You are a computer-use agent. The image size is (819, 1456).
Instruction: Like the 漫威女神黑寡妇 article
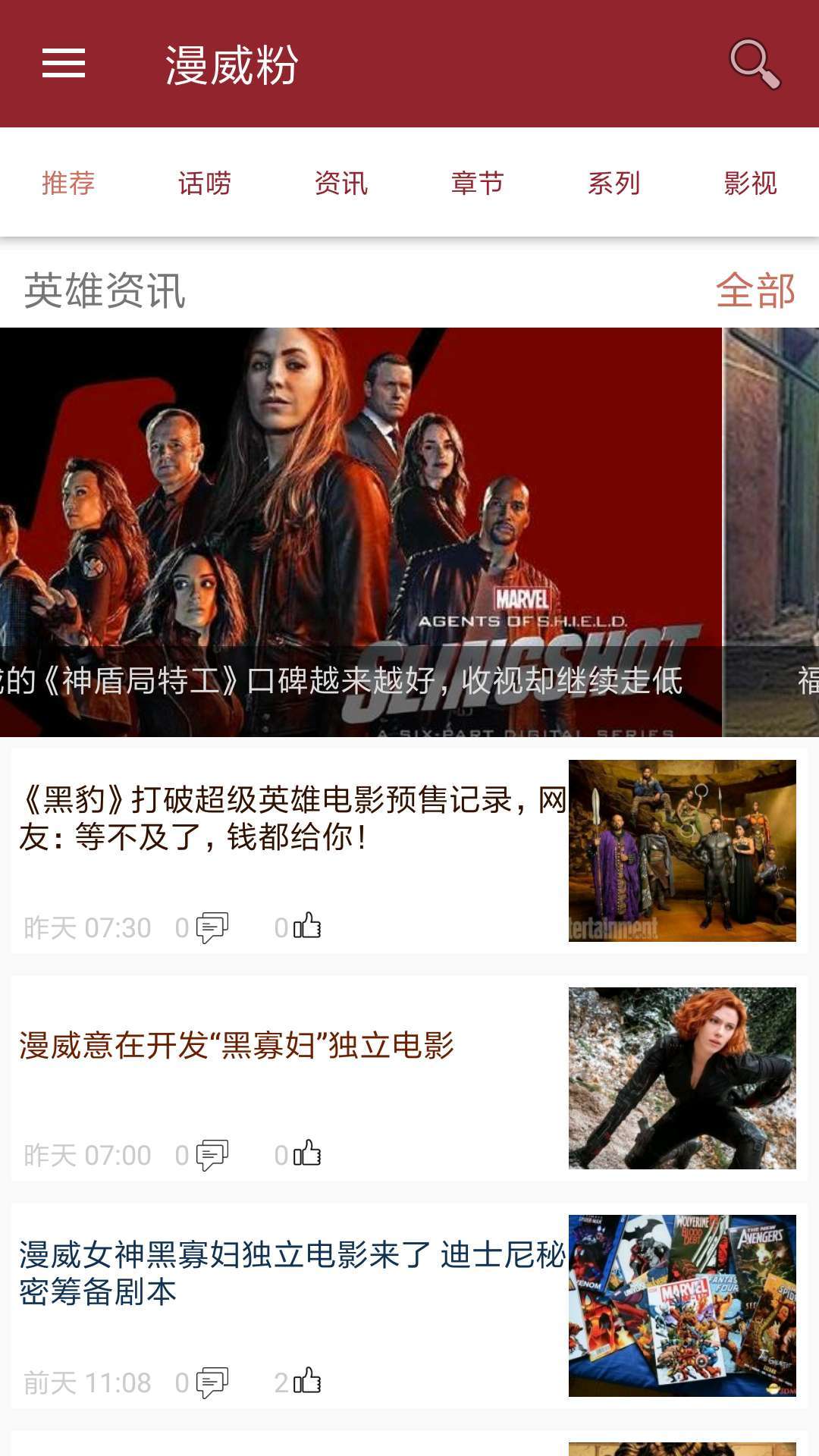pyautogui.click(x=306, y=1382)
